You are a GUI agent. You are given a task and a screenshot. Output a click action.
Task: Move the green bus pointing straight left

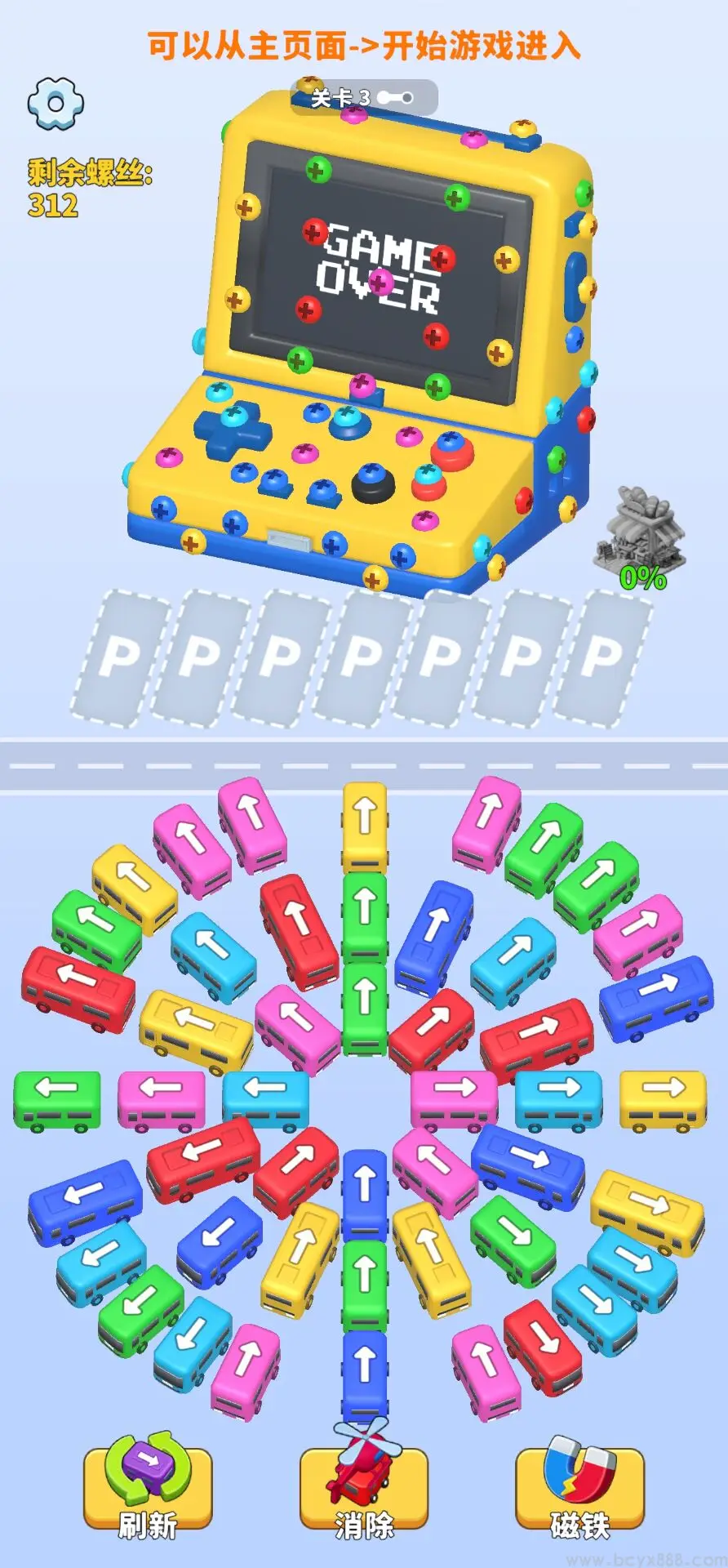(x=57, y=1100)
